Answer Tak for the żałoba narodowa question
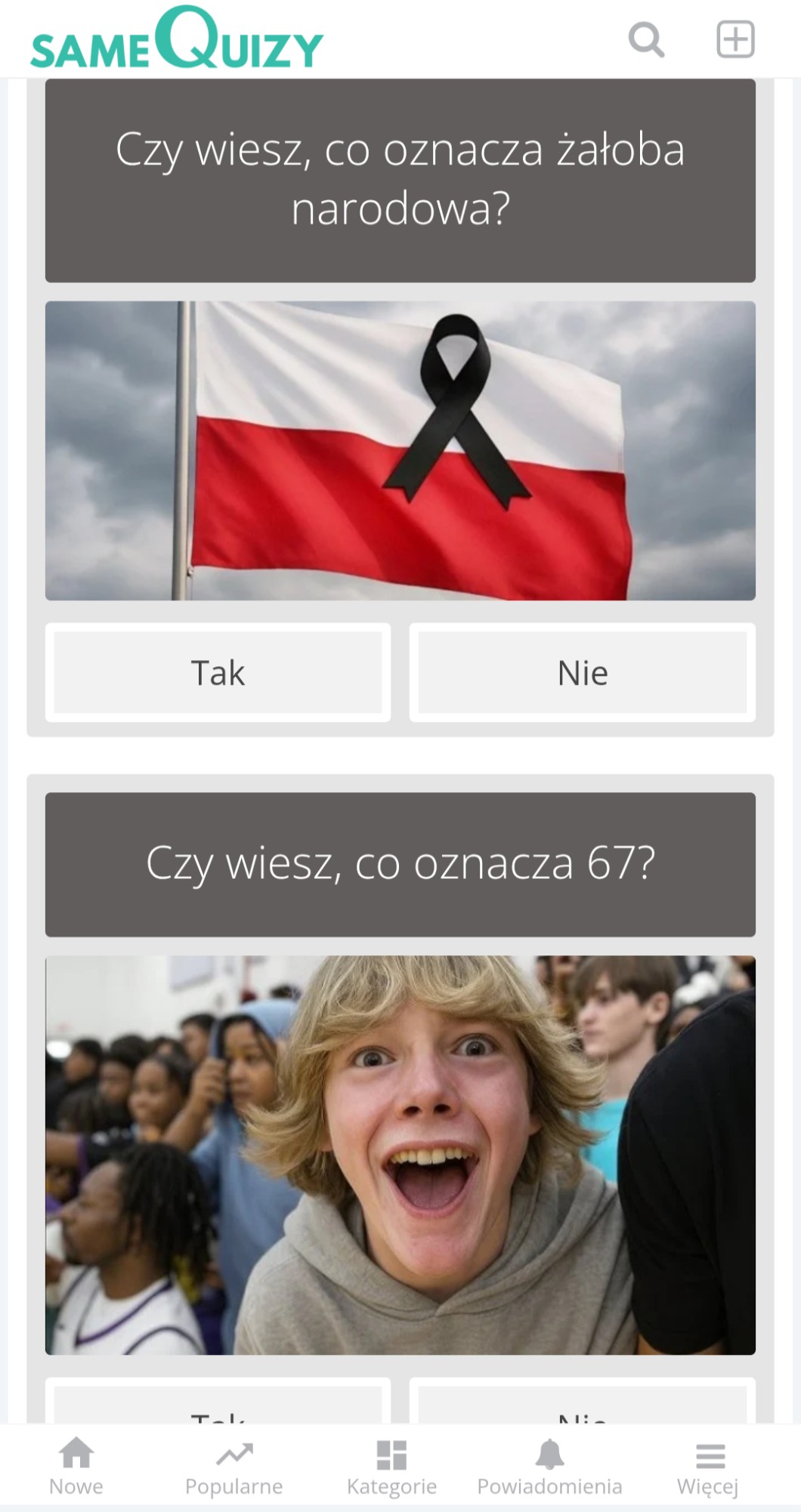The height and width of the screenshot is (1512, 801). click(x=218, y=672)
